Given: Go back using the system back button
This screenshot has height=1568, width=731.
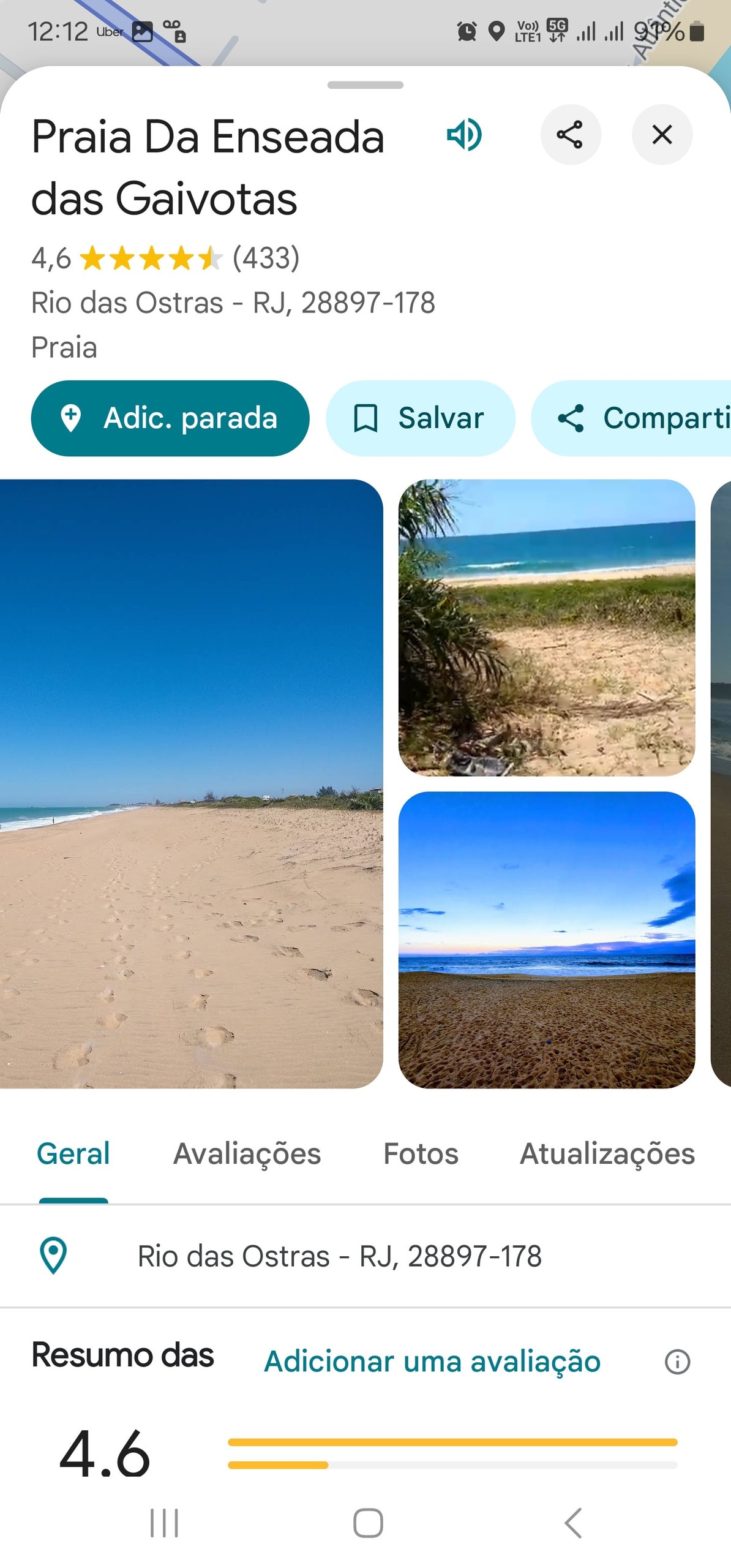Looking at the screenshot, I should 573,1523.
